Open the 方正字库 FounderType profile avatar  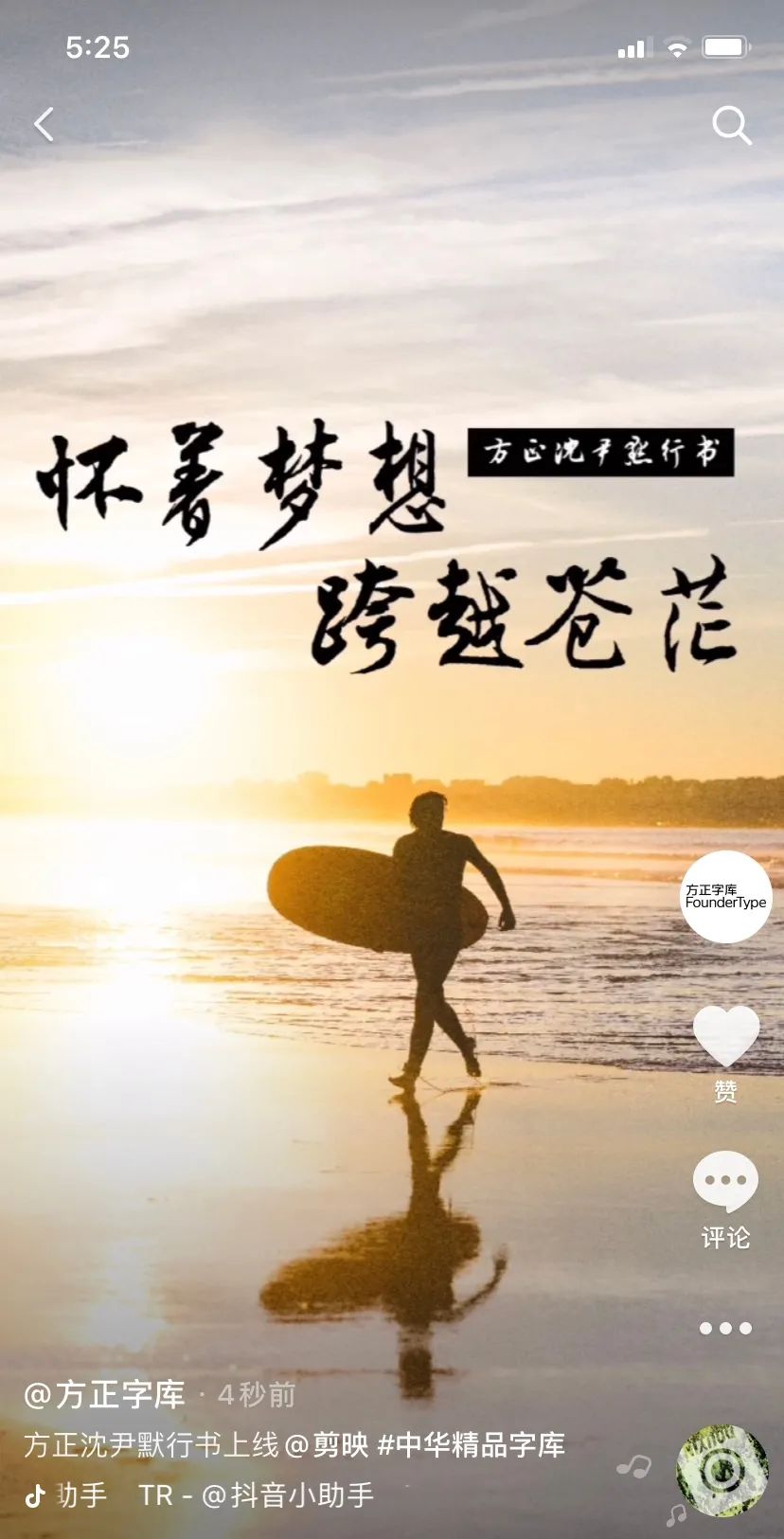pos(726,896)
